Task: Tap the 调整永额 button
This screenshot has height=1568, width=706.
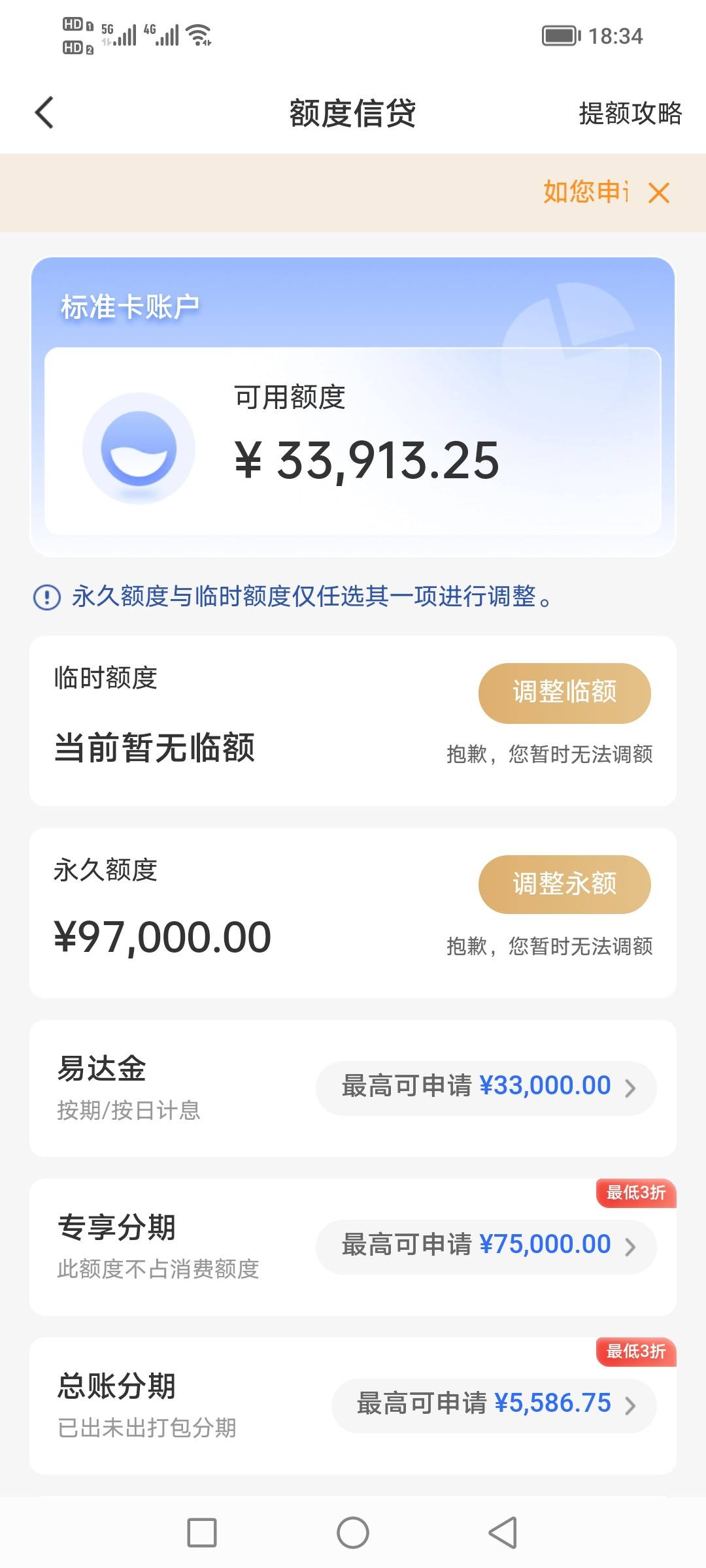Action: [x=565, y=884]
